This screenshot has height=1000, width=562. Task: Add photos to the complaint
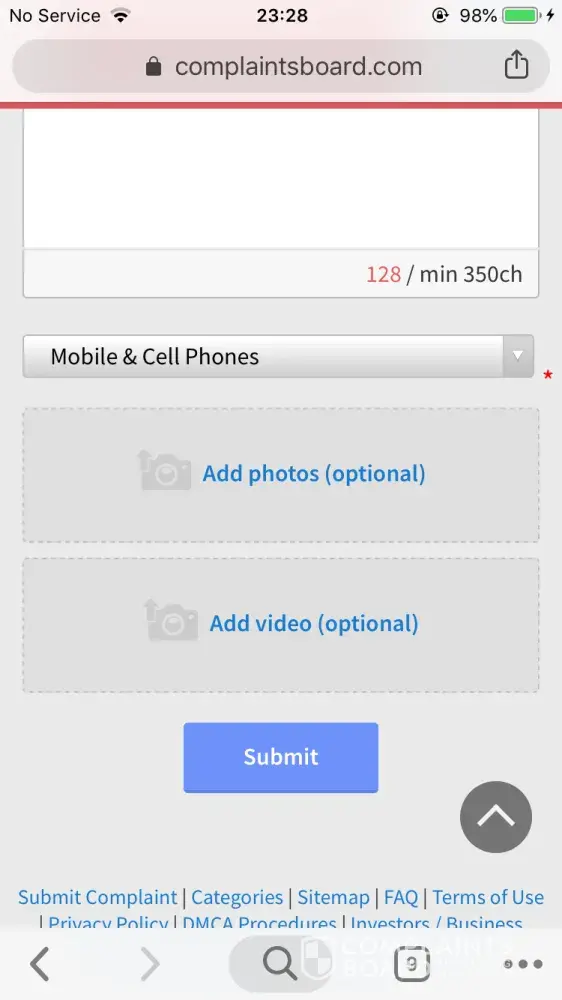click(281, 475)
